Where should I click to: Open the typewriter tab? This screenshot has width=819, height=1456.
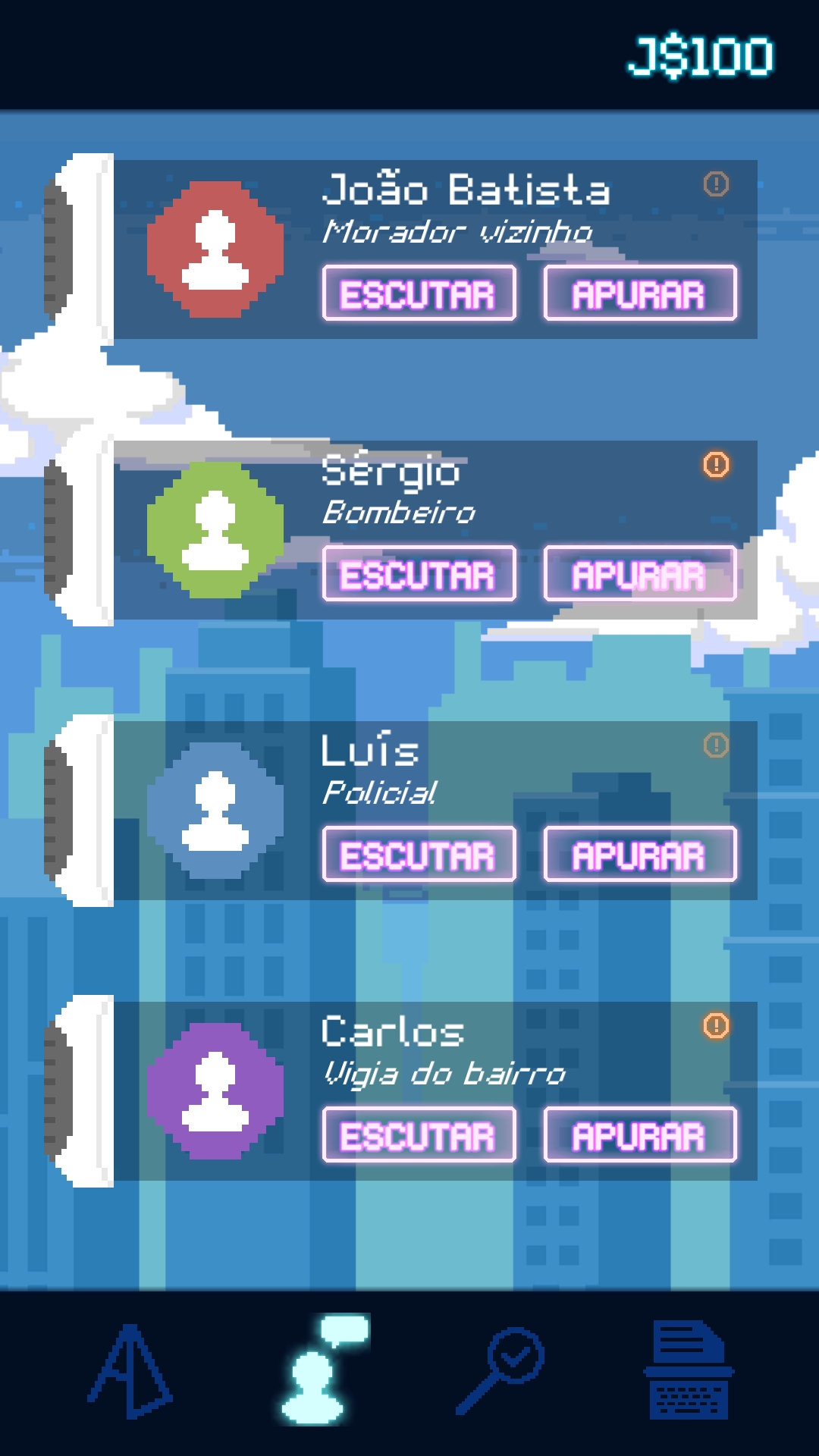(x=689, y=1371)
